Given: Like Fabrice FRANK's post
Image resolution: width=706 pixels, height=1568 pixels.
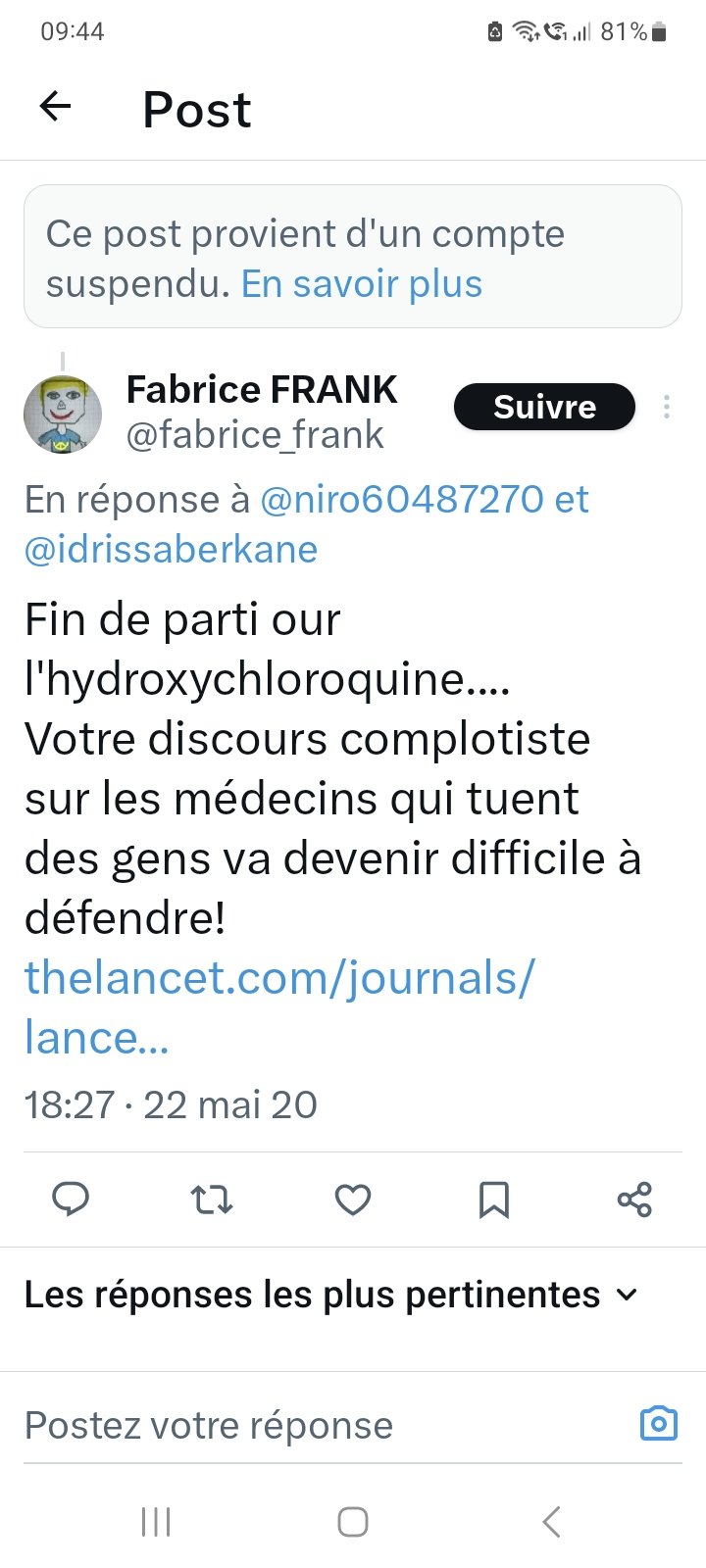Looking at the screenshot, I should point(352,1199).
